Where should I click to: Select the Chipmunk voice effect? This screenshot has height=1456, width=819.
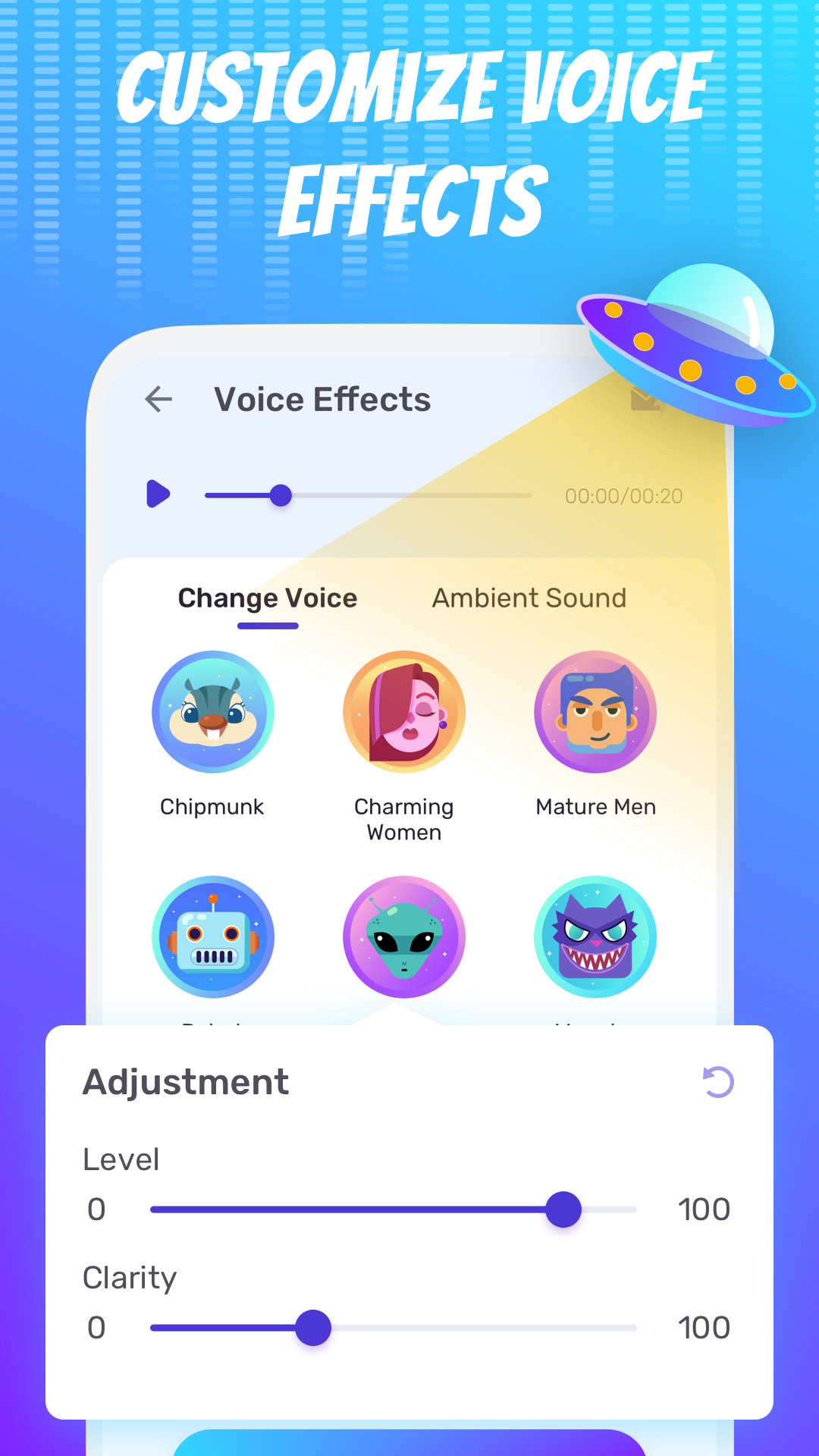(213, 711)
